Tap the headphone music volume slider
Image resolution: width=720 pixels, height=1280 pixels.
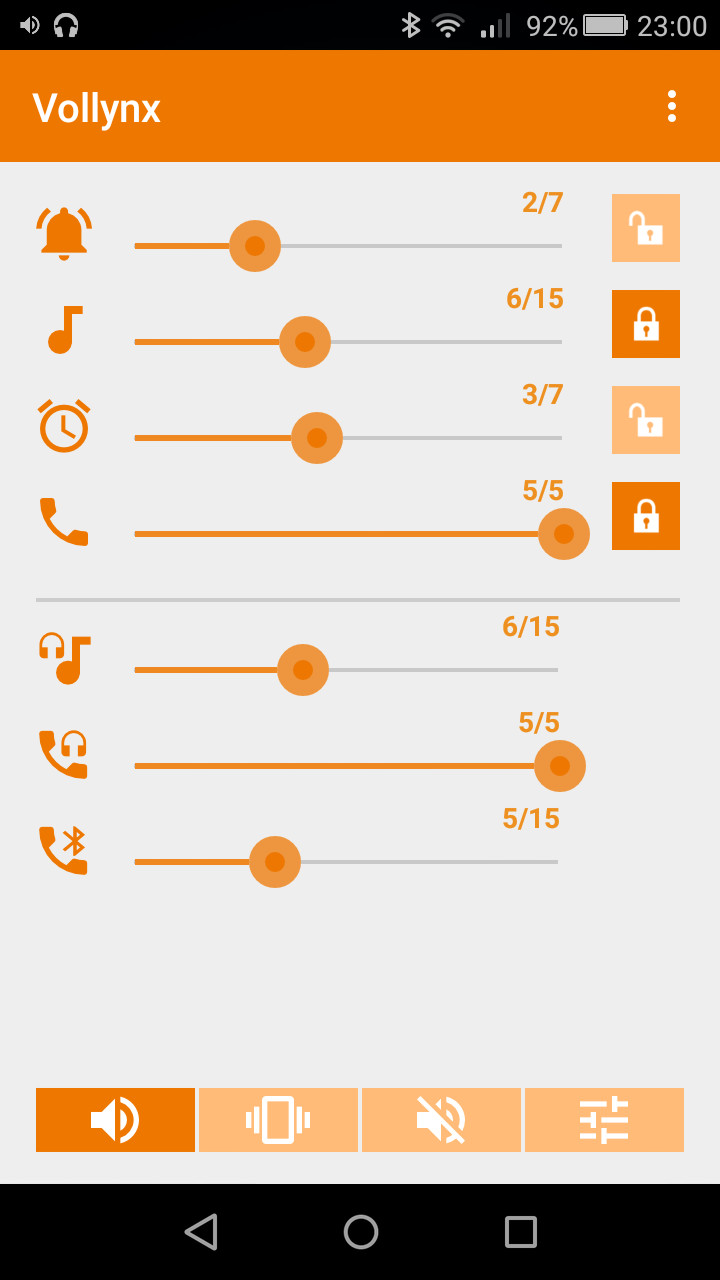(x=346, y=670)
